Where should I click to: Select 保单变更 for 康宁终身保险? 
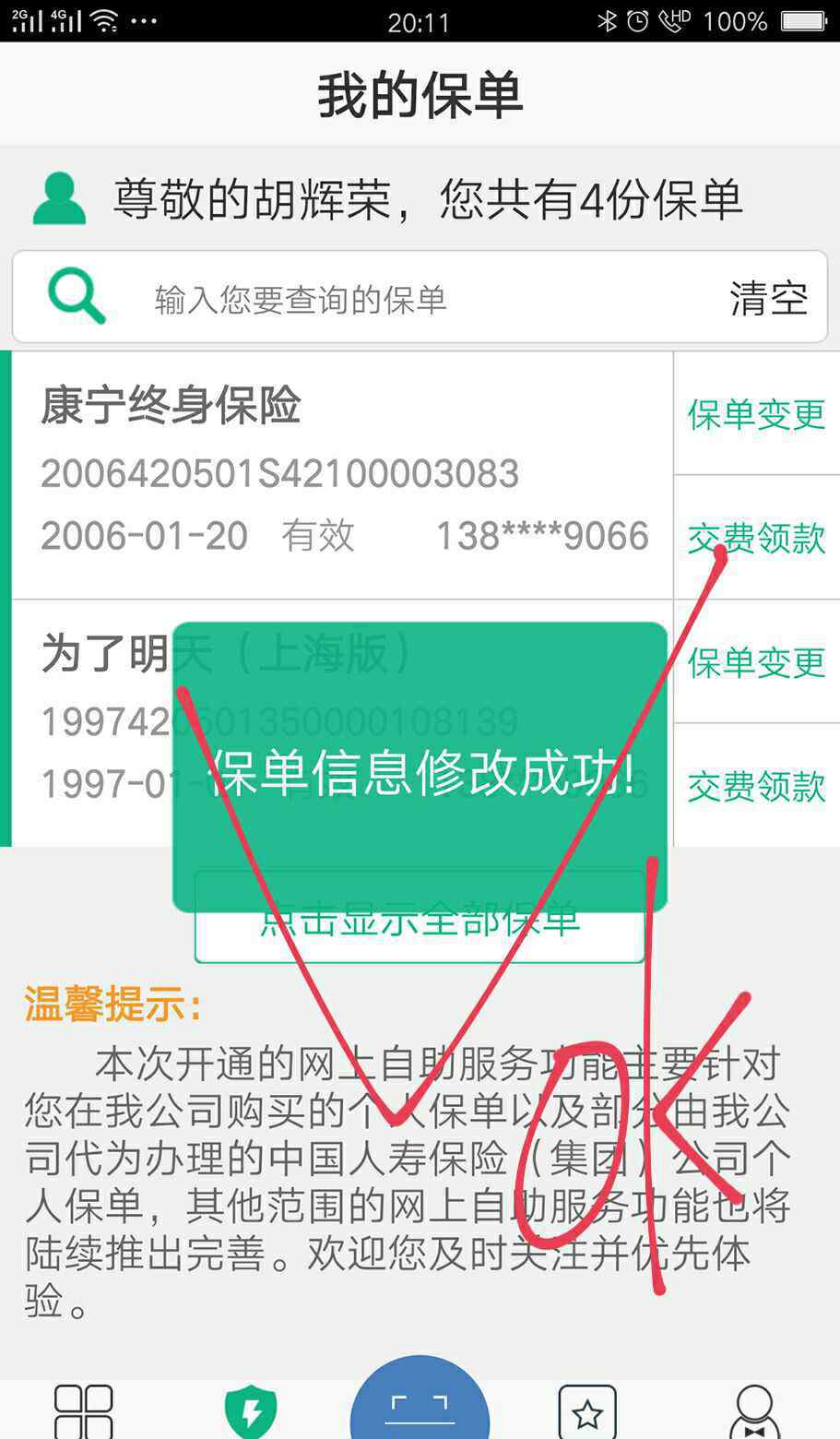click(756, 414)
